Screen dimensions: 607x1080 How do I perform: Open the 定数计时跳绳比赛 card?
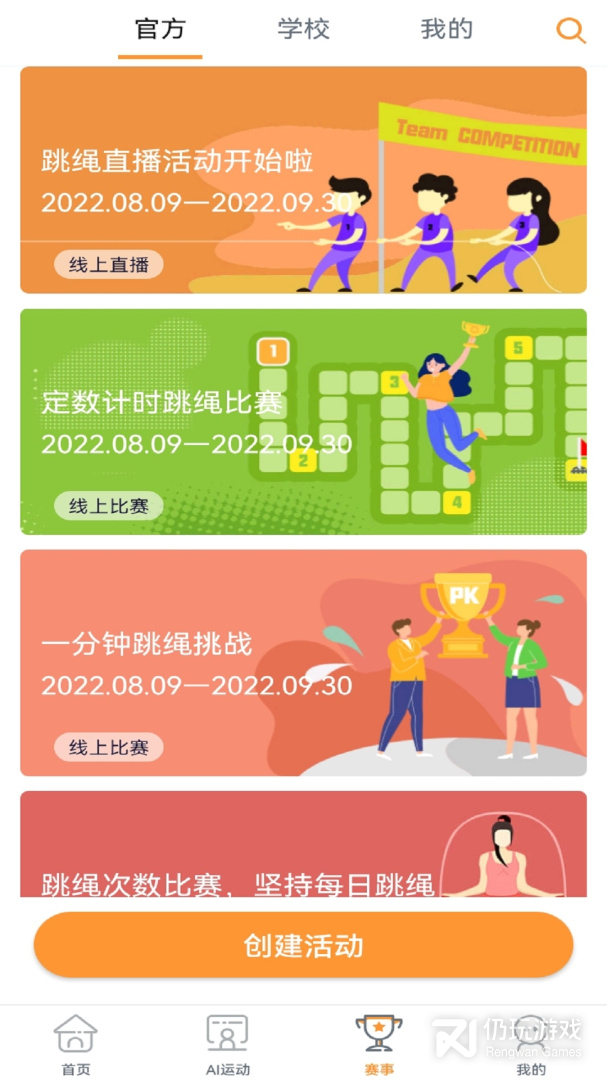point(303,422)
